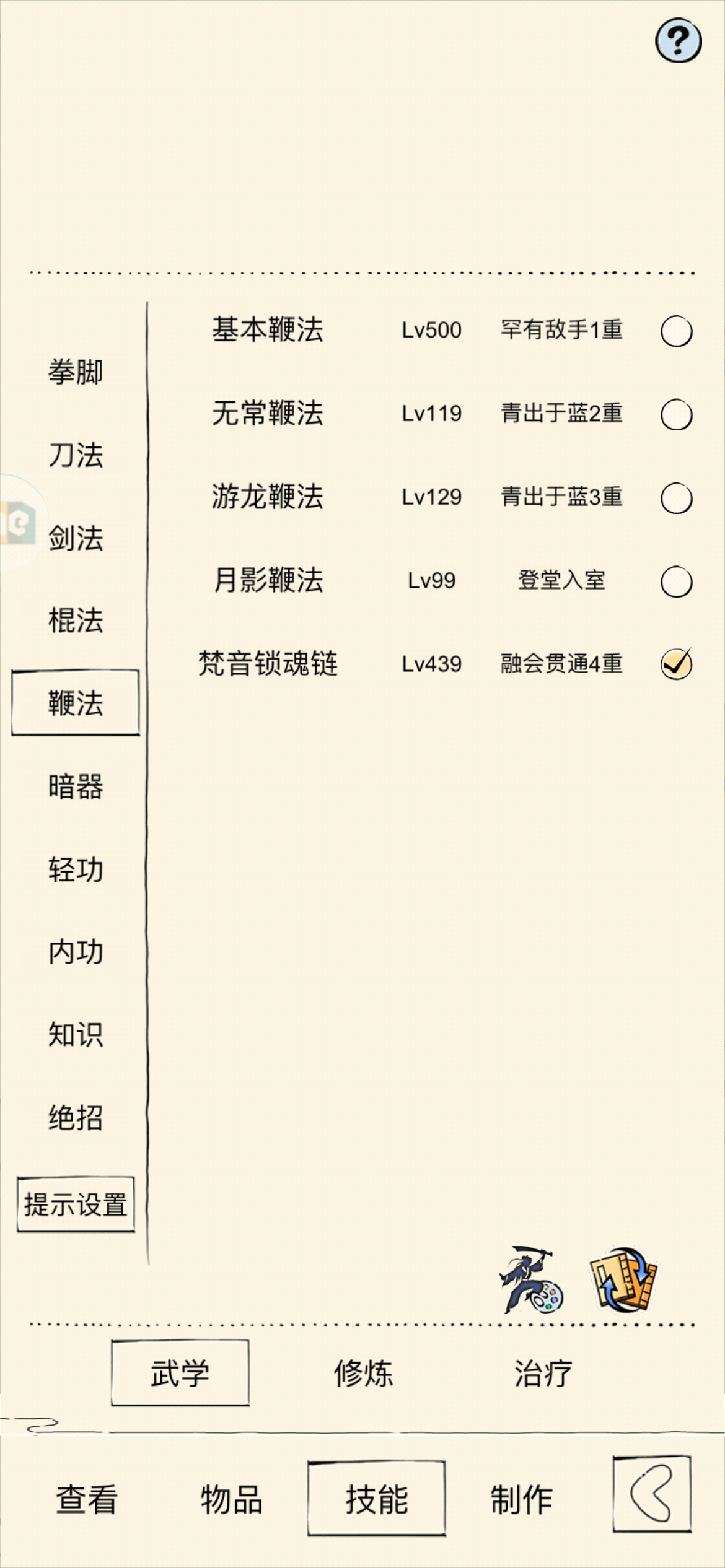Equip 基本鞭法 by clicking its circle

[676, 331]
